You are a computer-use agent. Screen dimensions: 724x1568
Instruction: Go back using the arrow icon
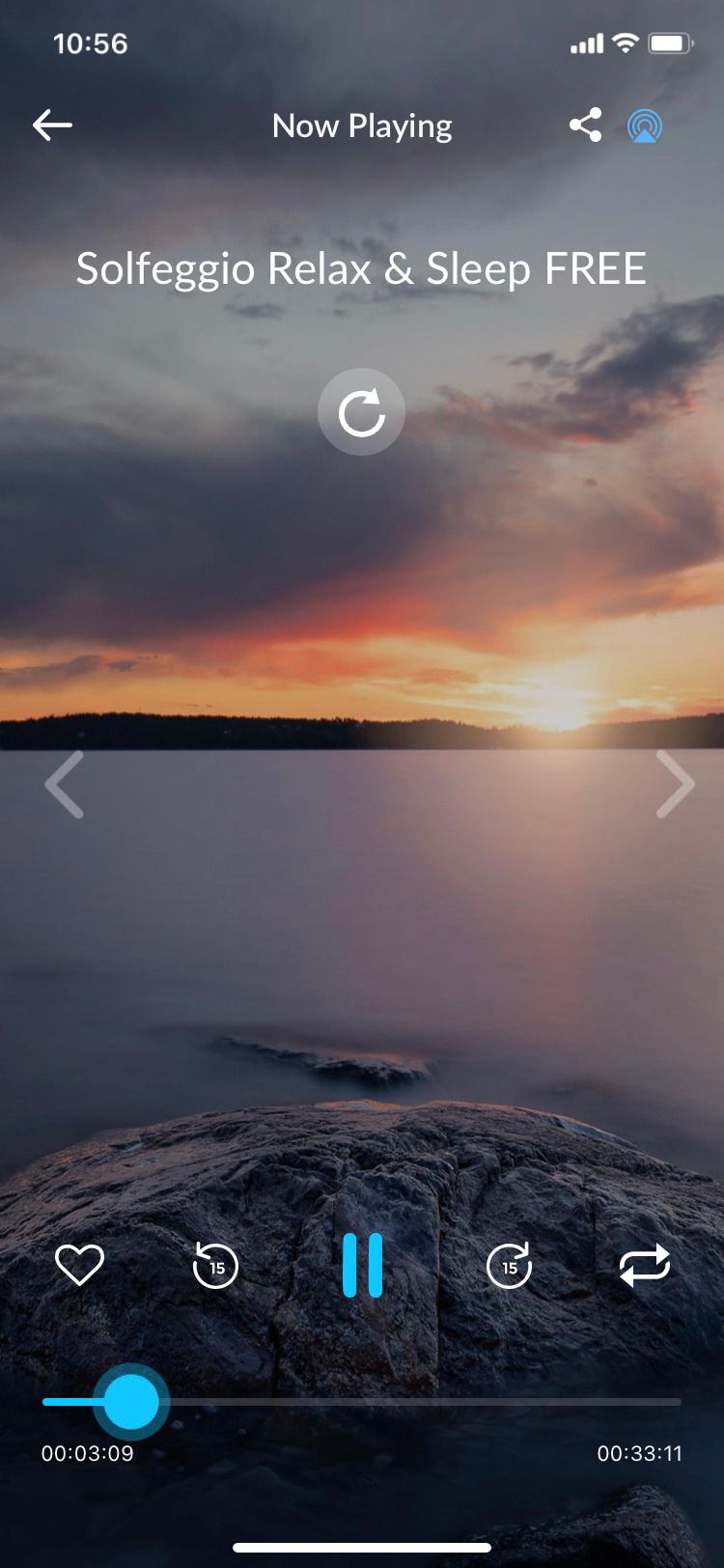click(x=52, y=126)
